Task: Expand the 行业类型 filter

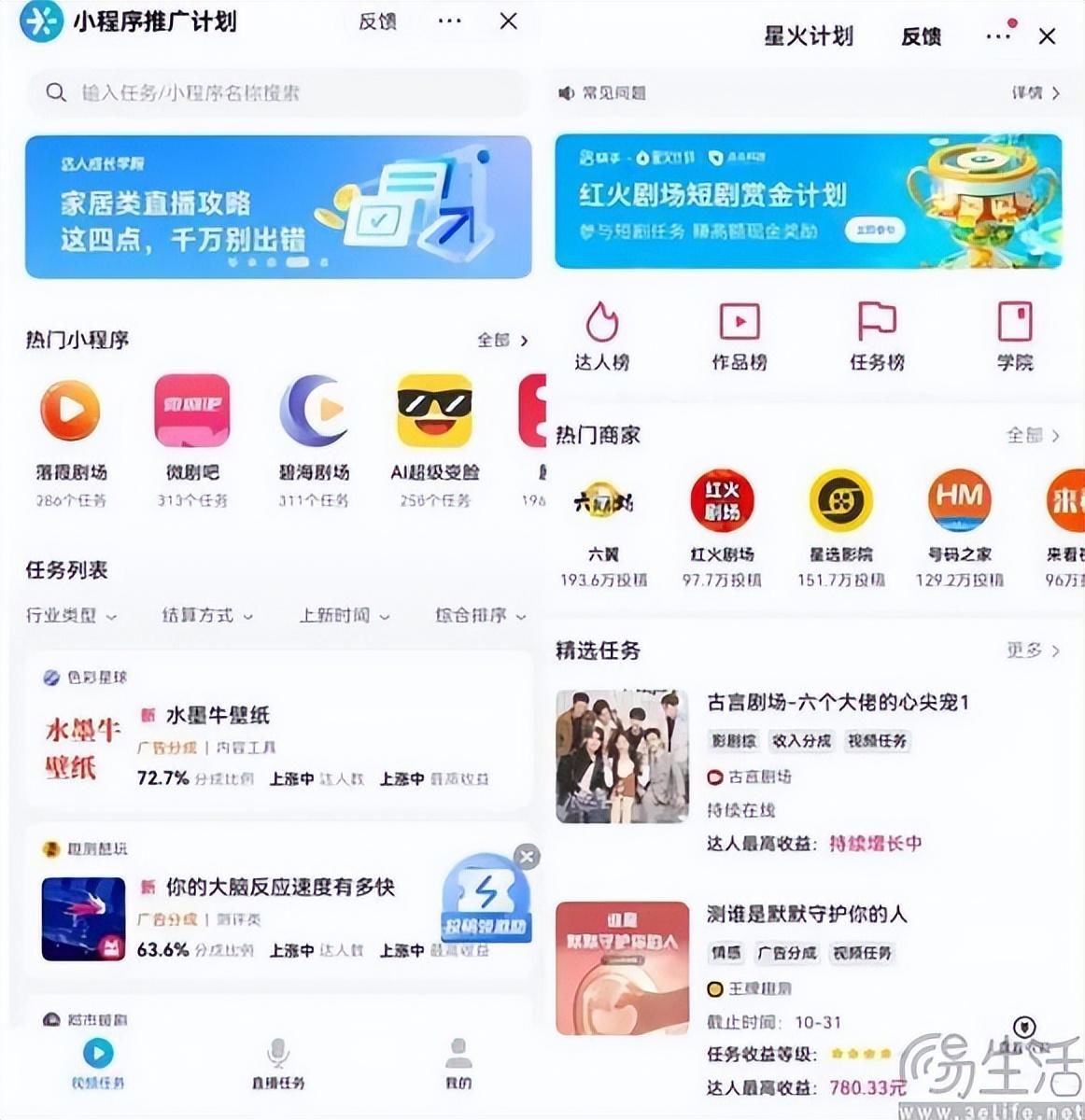Action: pyautogui.click(x=71, y=616)
